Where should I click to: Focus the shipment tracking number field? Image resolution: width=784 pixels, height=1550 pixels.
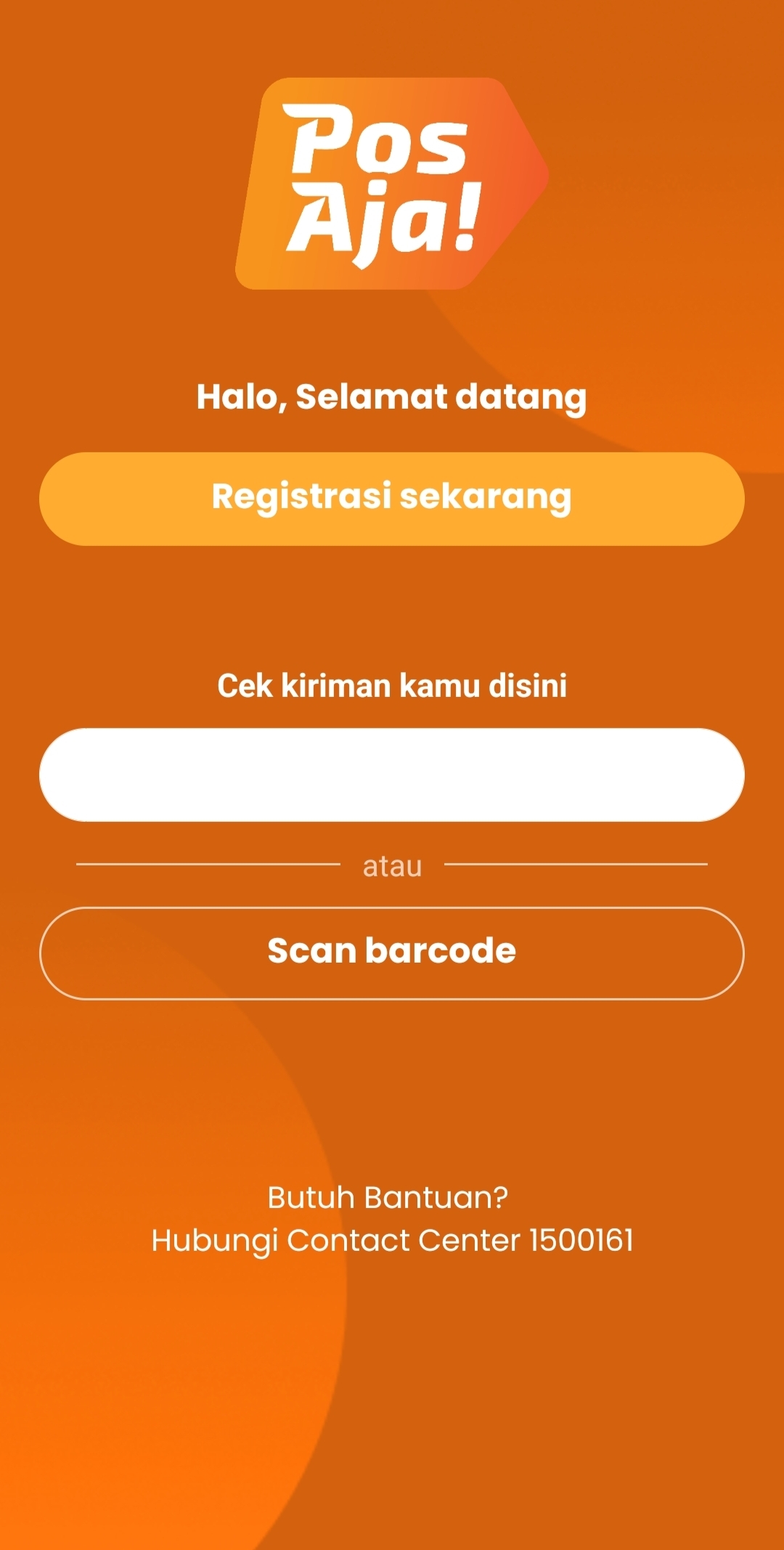[x=392, y=775]
